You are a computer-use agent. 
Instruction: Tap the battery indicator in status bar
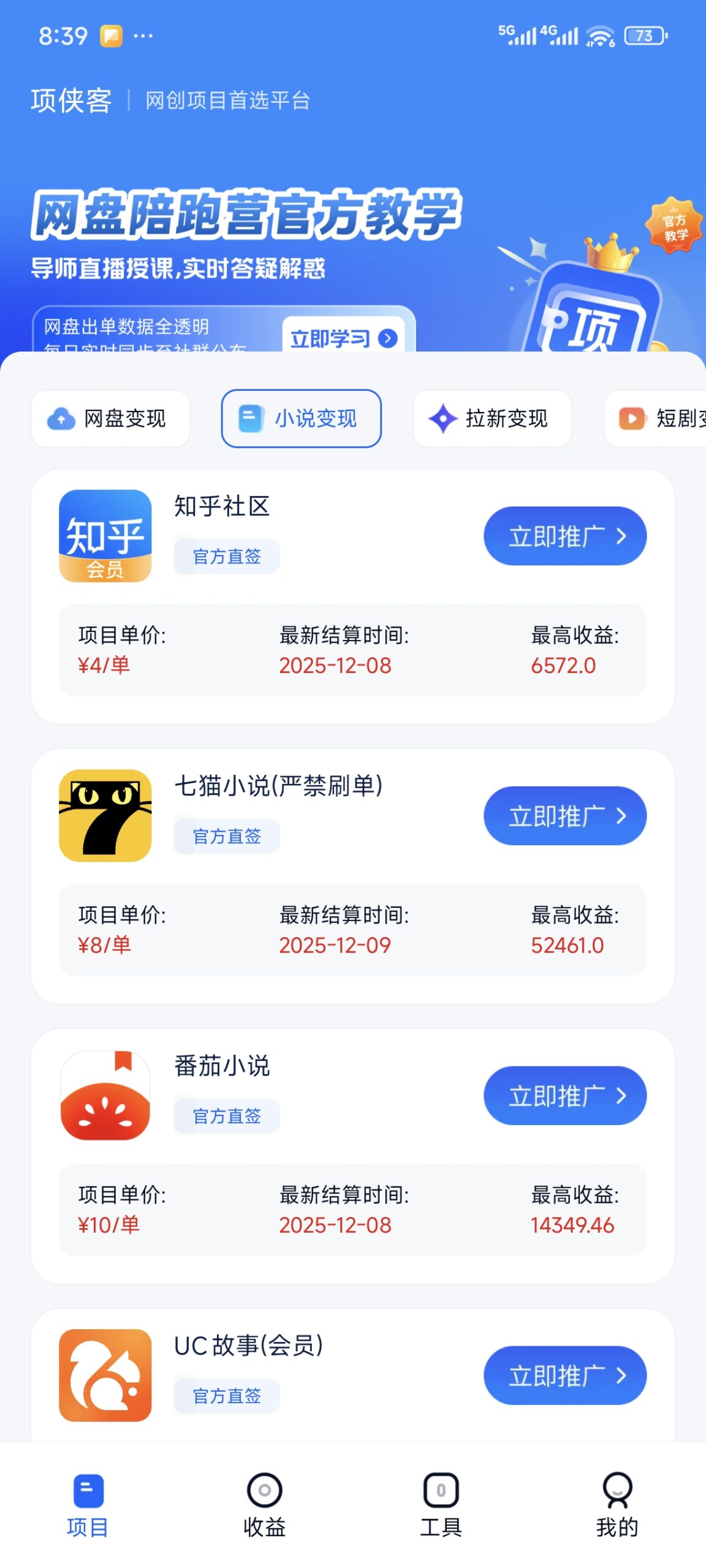642,36
